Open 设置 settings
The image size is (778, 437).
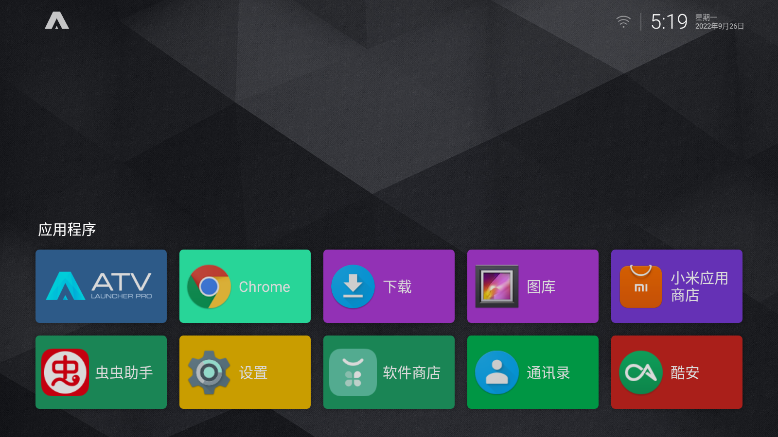(x=245, y=372)
